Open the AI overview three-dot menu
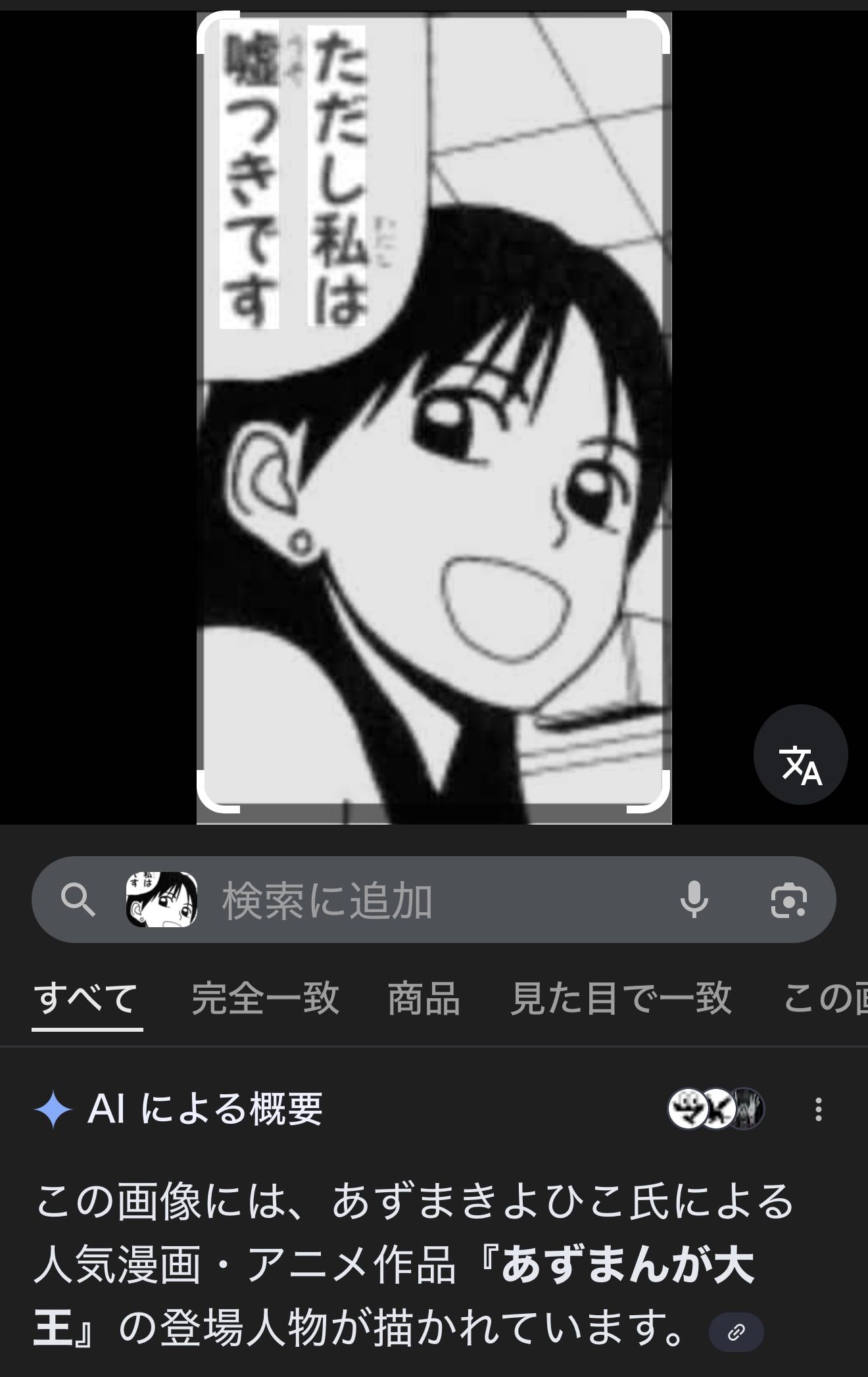The height and width of the screenshot is (1377, 868). click(818, 1109)
